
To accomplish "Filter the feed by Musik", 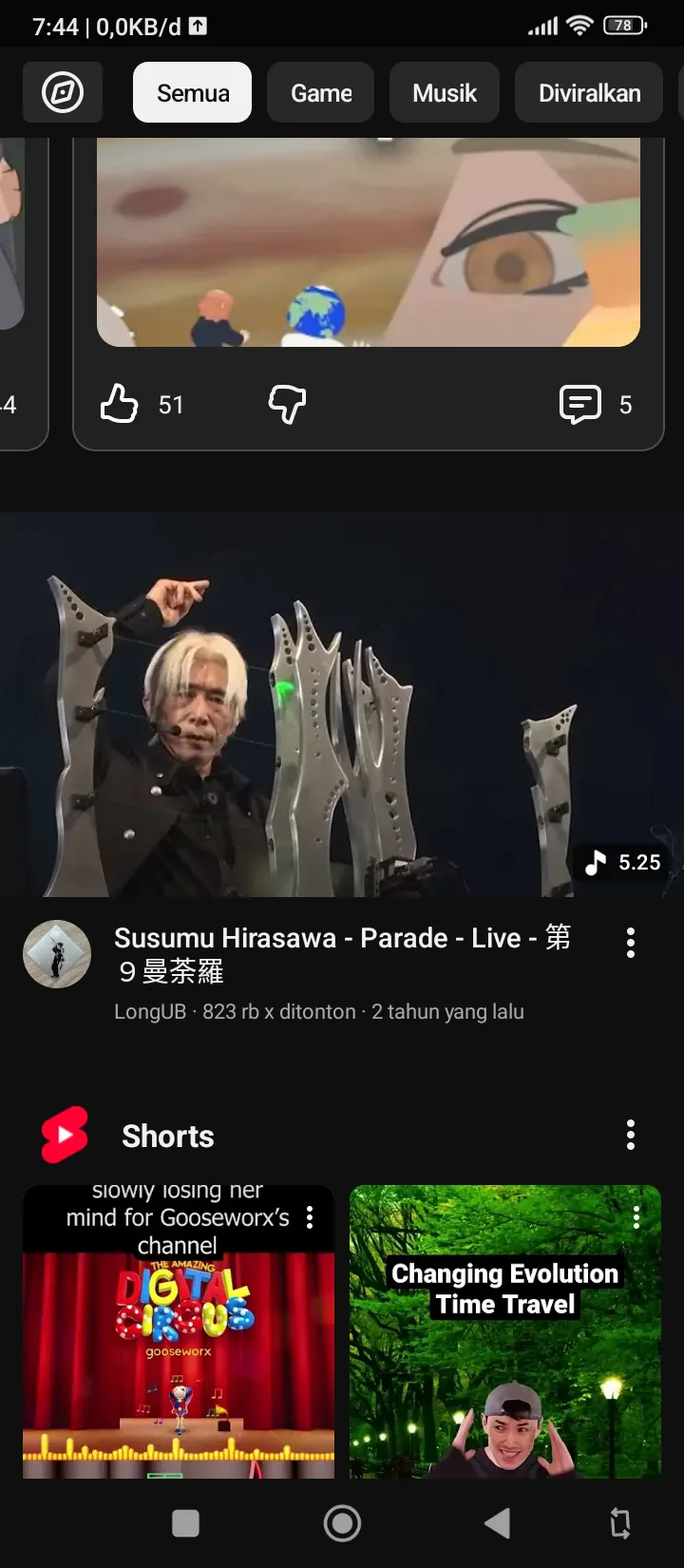I will point(445,92).
